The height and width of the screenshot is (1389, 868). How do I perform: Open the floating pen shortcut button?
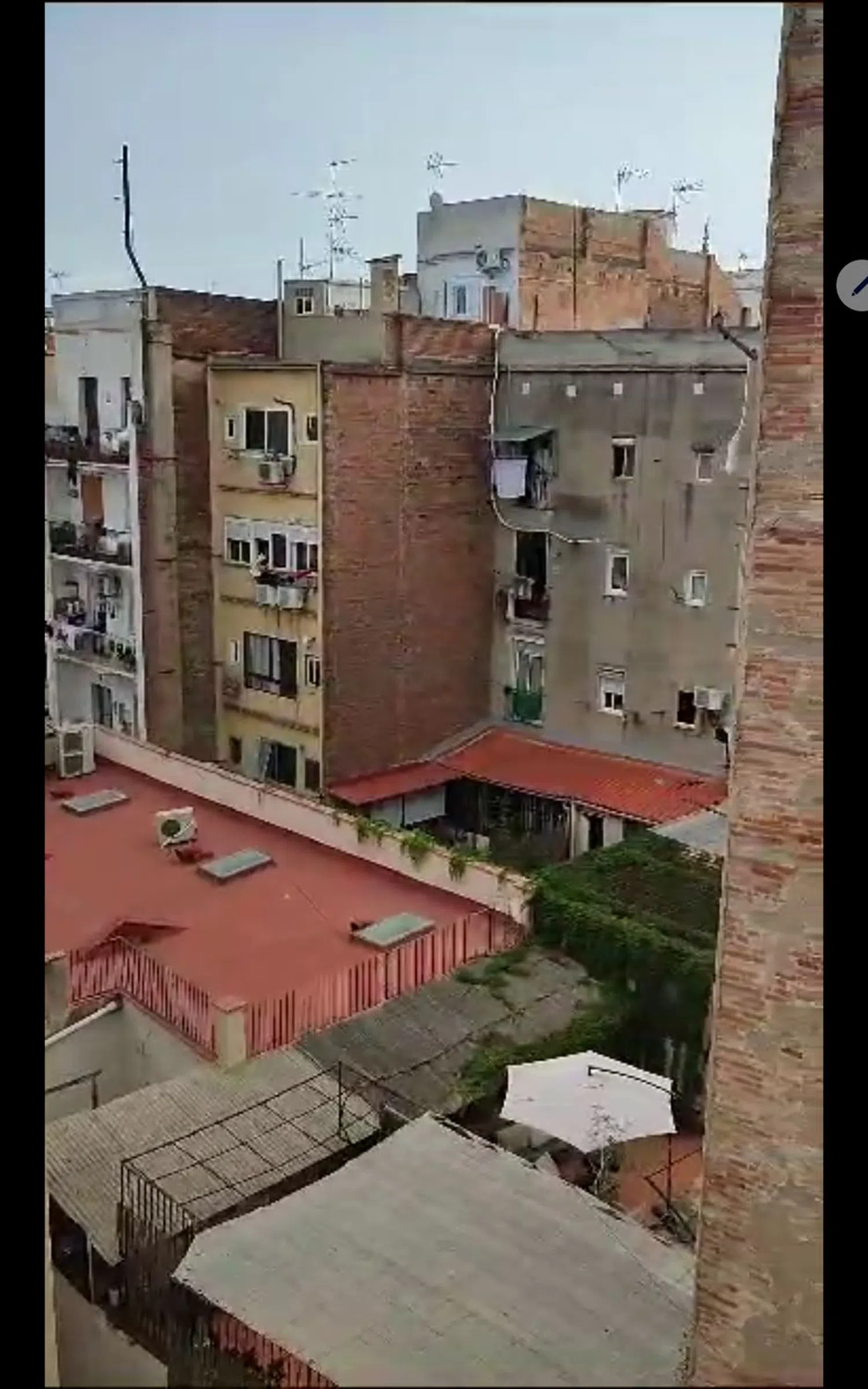[x=856, y=285]
